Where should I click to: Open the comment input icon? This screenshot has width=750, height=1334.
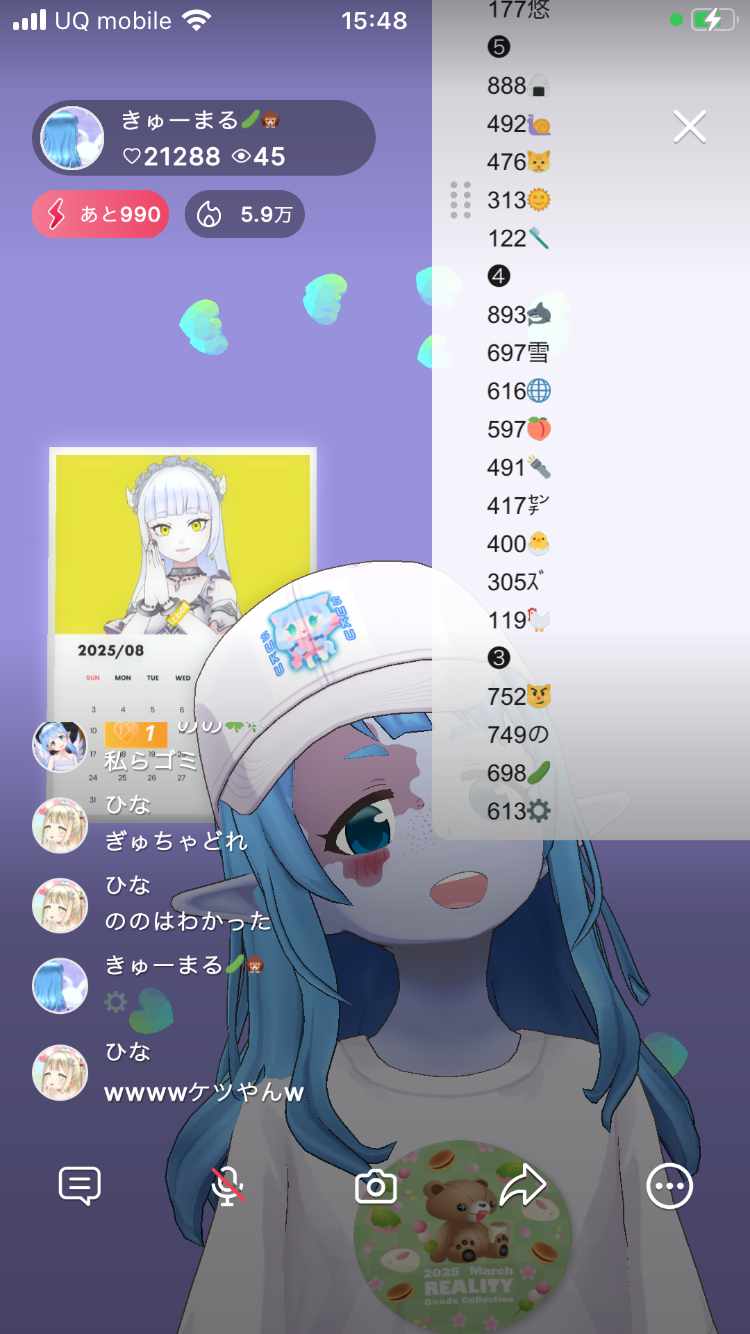80,1186
